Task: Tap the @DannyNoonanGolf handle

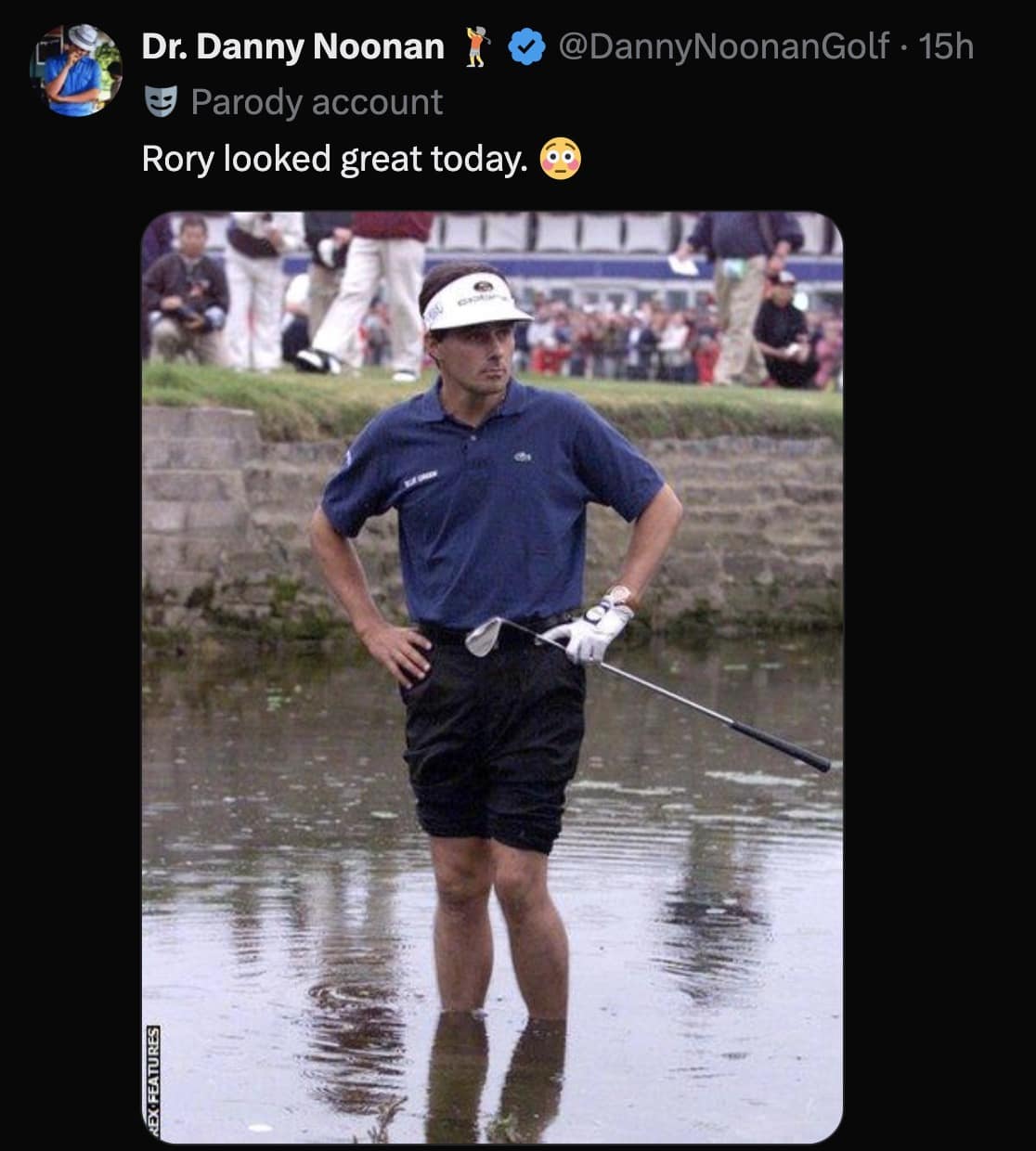Action: (x=724, y=46)
